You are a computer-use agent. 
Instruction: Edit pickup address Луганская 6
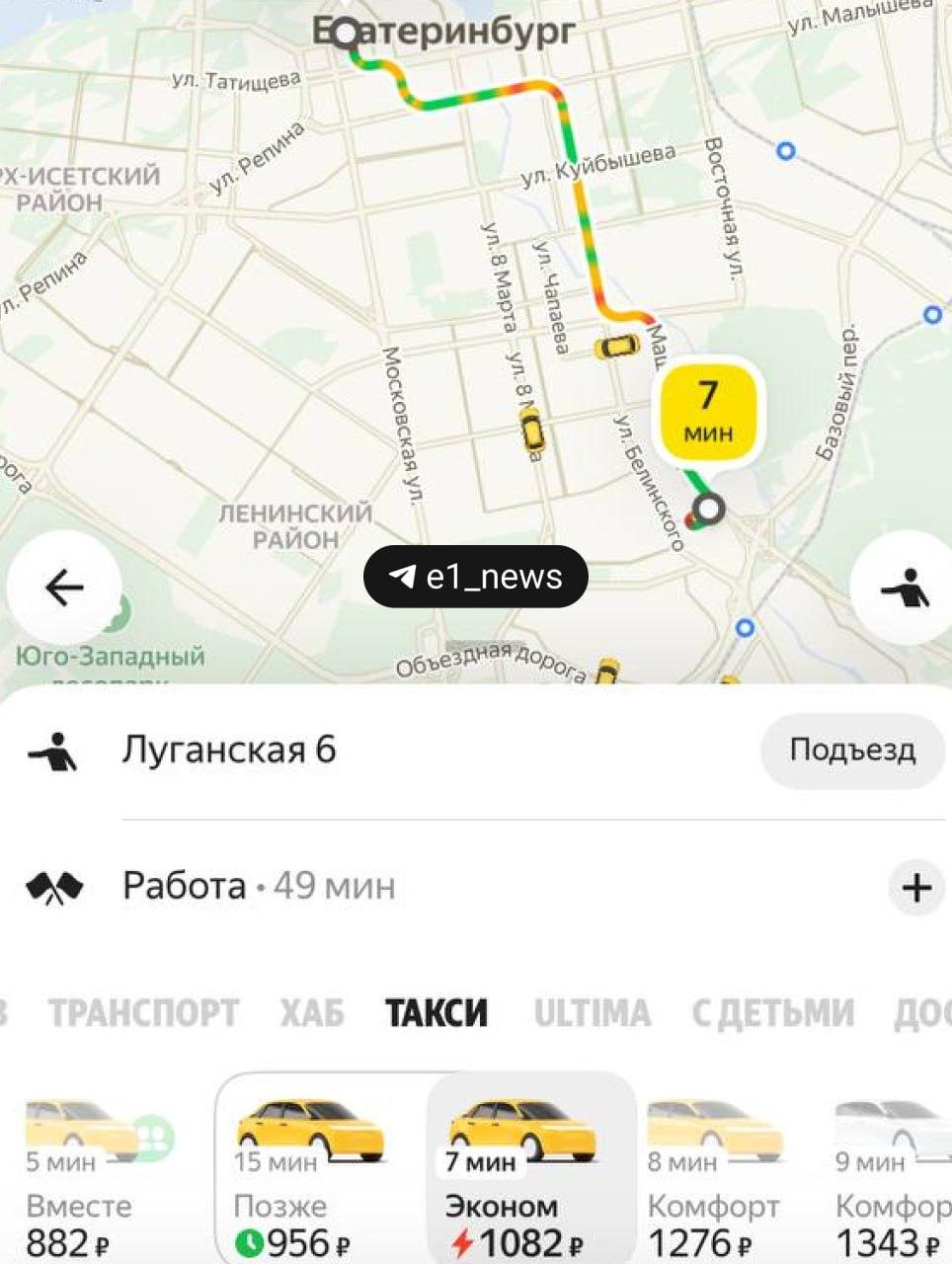pos(229,750)
